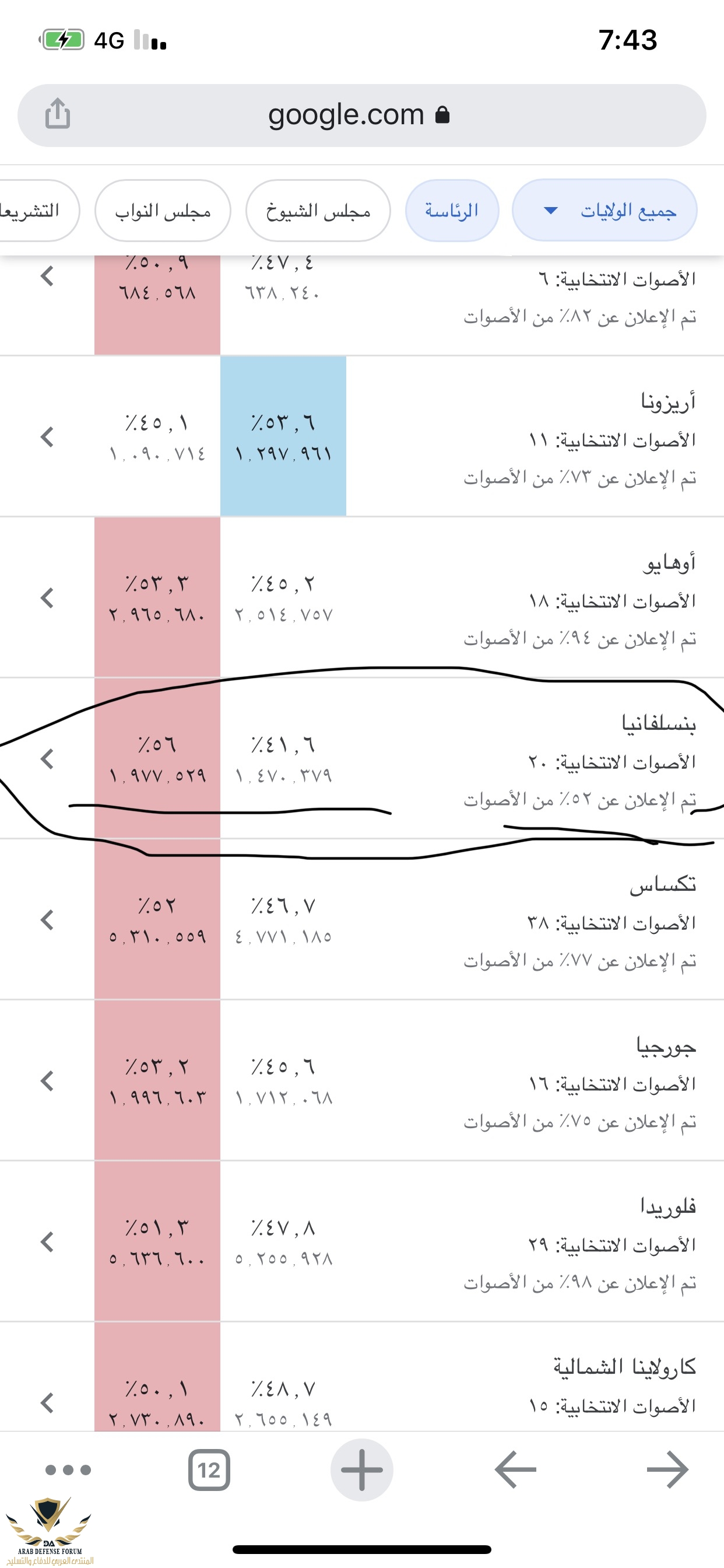Open the browser overflow menu dots
Image resolution: width=724 pixels, height=1568 pixels.
click(x=68, y=1470)
